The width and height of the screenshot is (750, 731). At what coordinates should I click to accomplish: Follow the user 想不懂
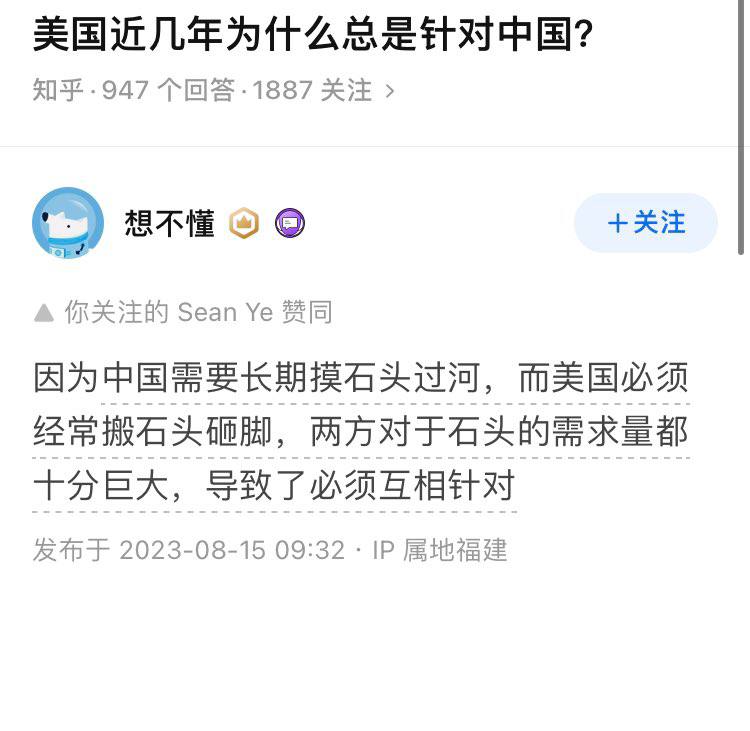point(645,222)
